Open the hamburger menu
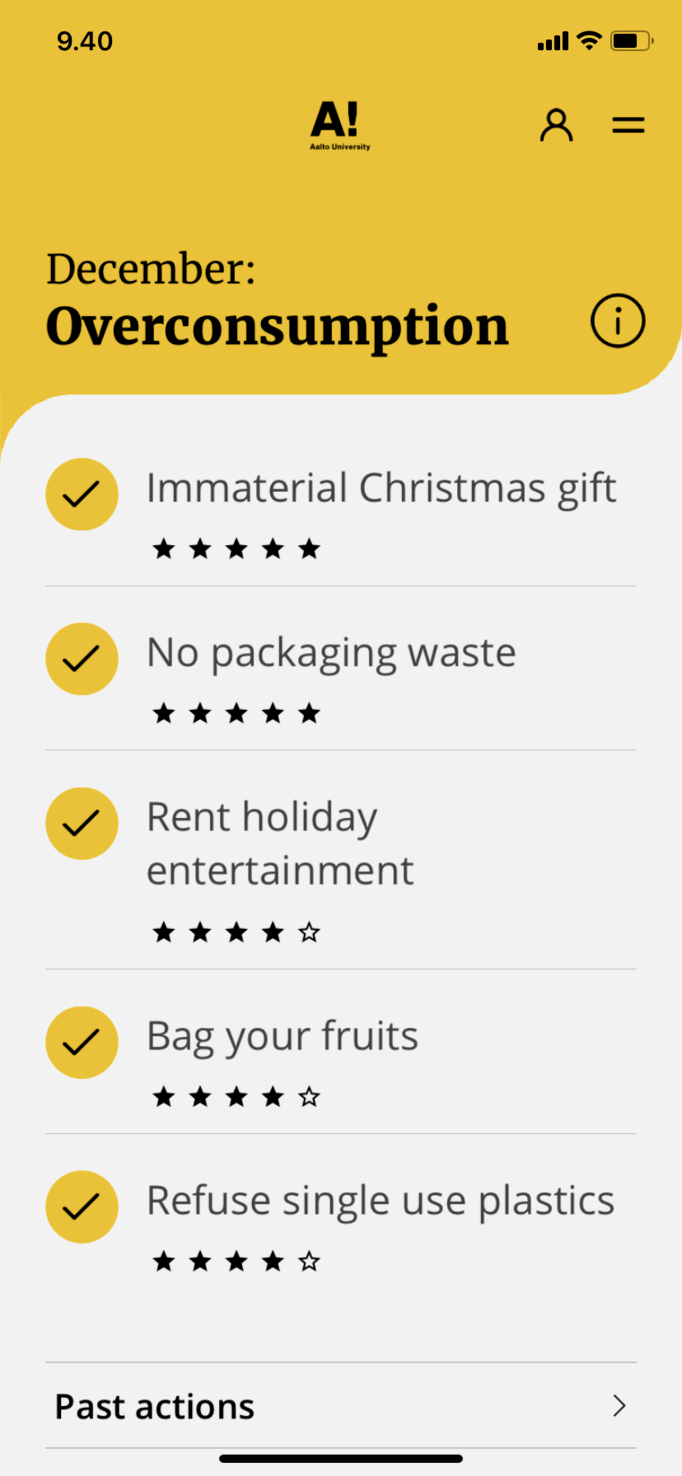Image resolution: width=682 pixels, height=1476 pixels. pyautogui.click(x=628, y=125)
